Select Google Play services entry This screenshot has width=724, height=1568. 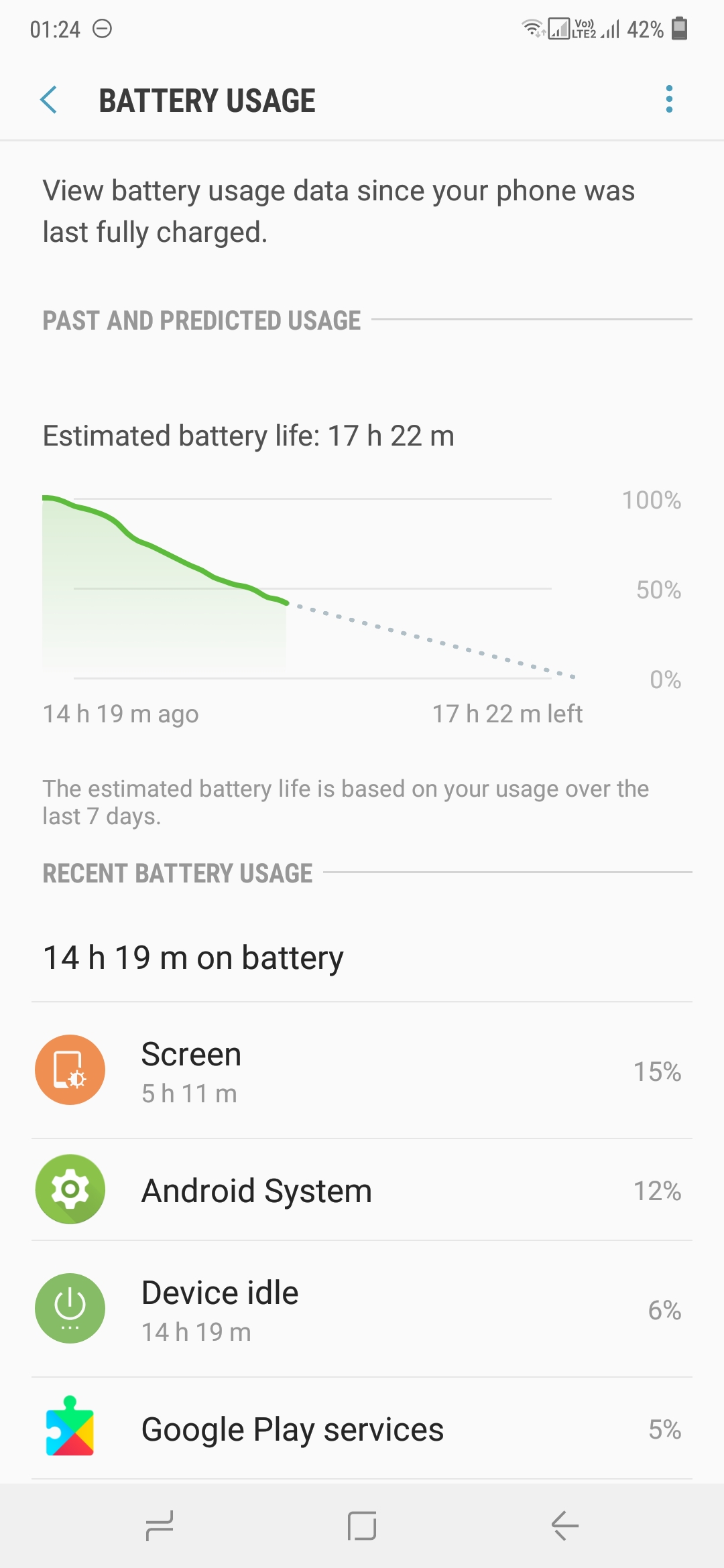[x=362, y=1429]
